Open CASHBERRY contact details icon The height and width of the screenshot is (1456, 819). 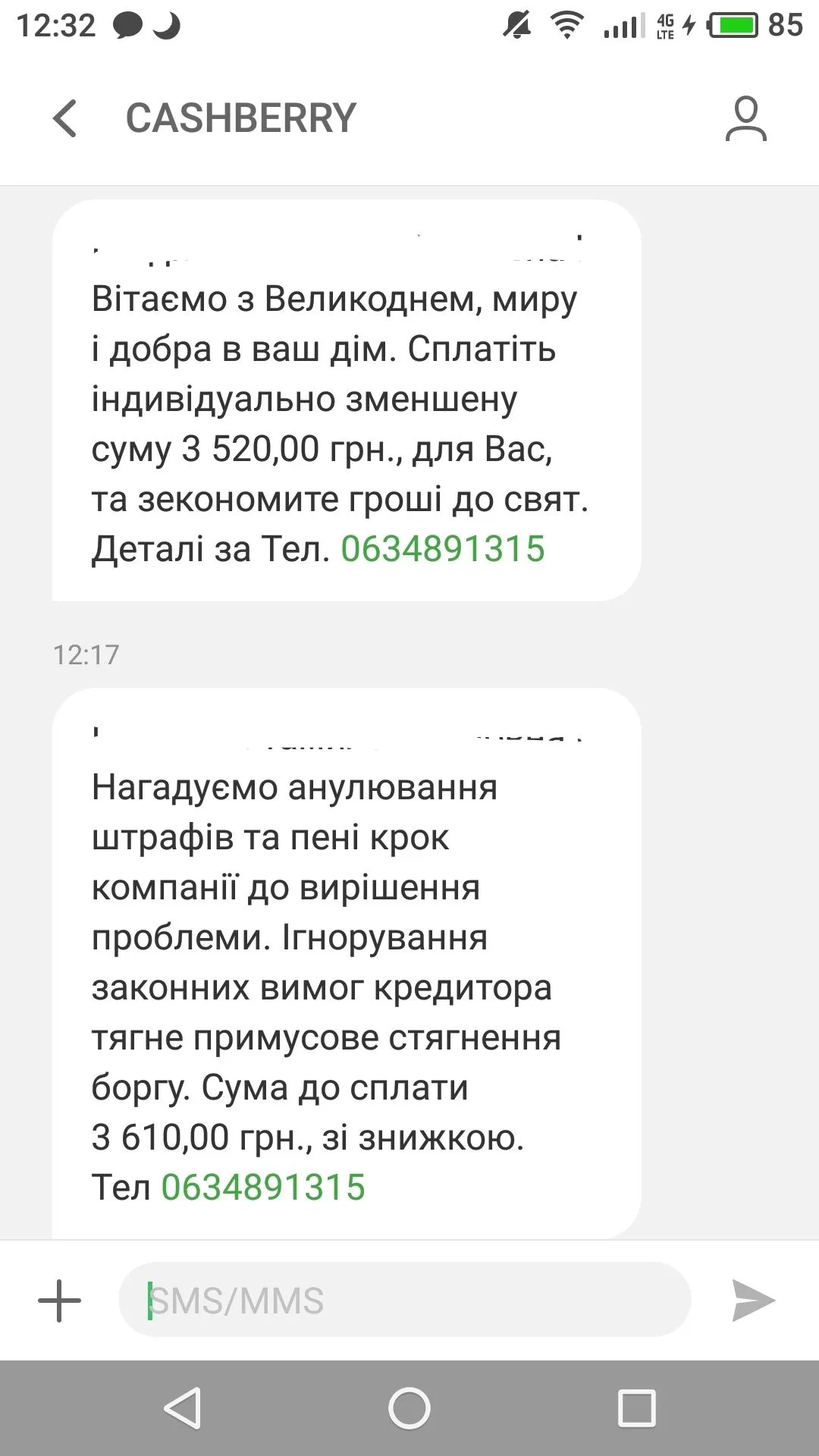[745, 118]
